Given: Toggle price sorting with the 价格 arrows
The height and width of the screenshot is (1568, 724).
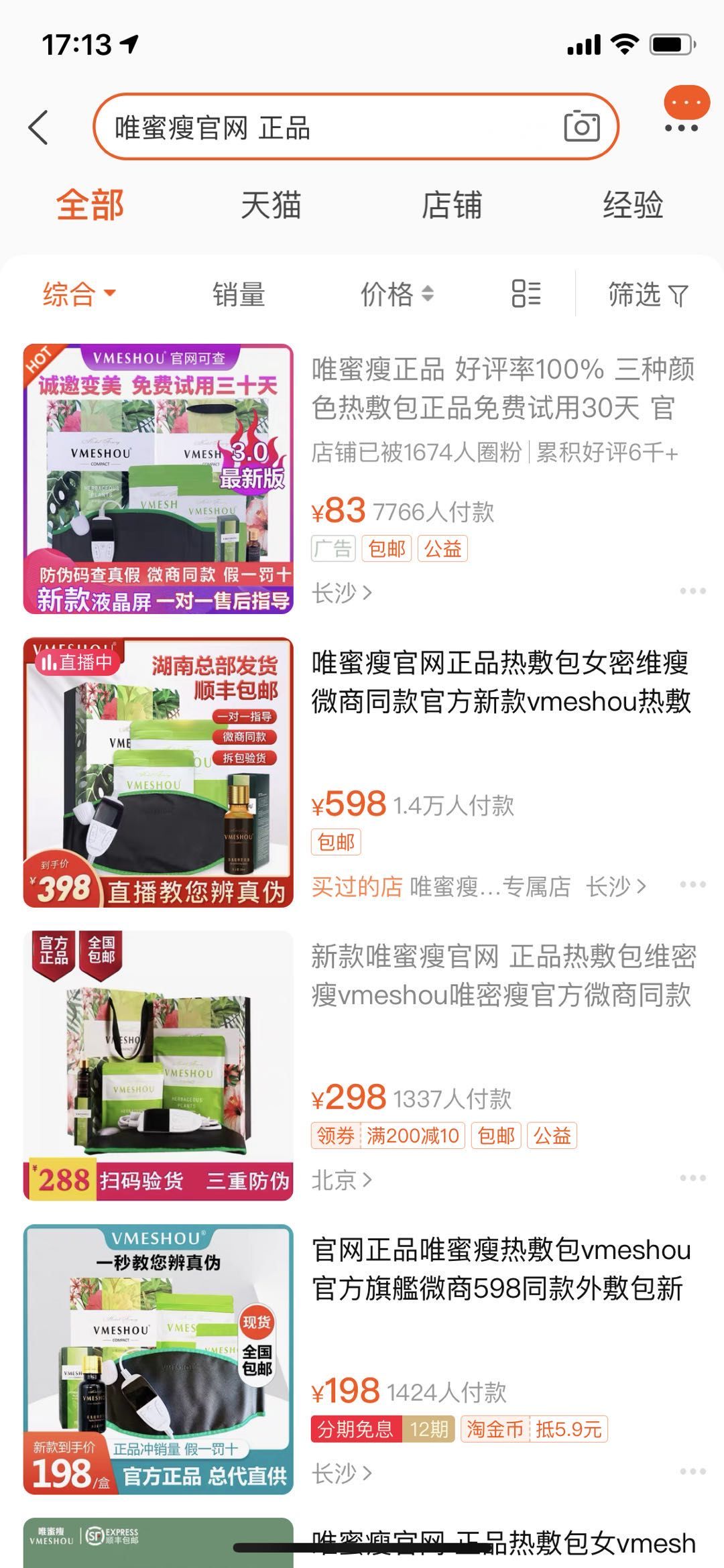Looking at the screenshot, I should coord(397,294).
